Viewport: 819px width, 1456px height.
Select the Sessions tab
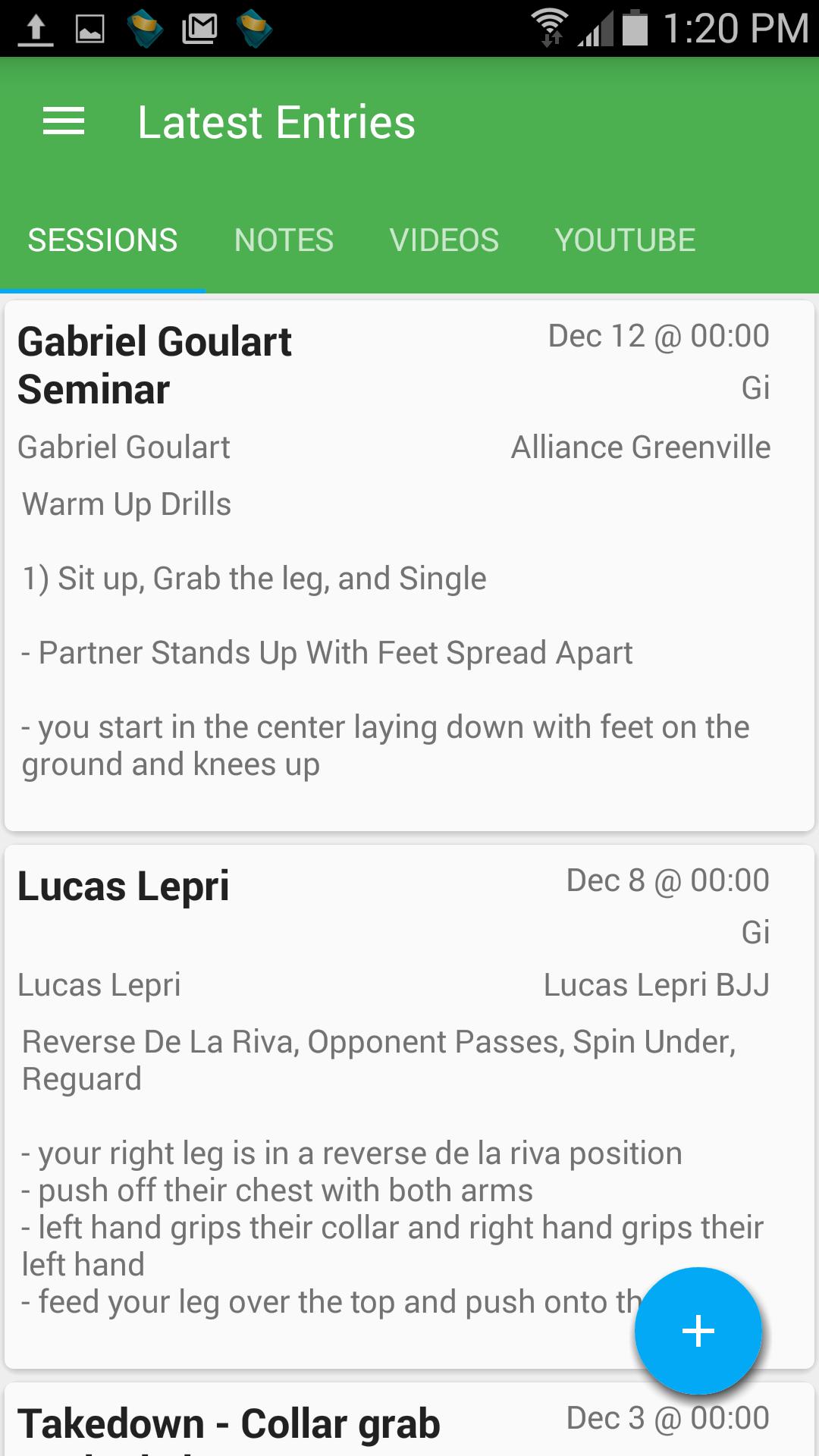(x=102, y=240)
